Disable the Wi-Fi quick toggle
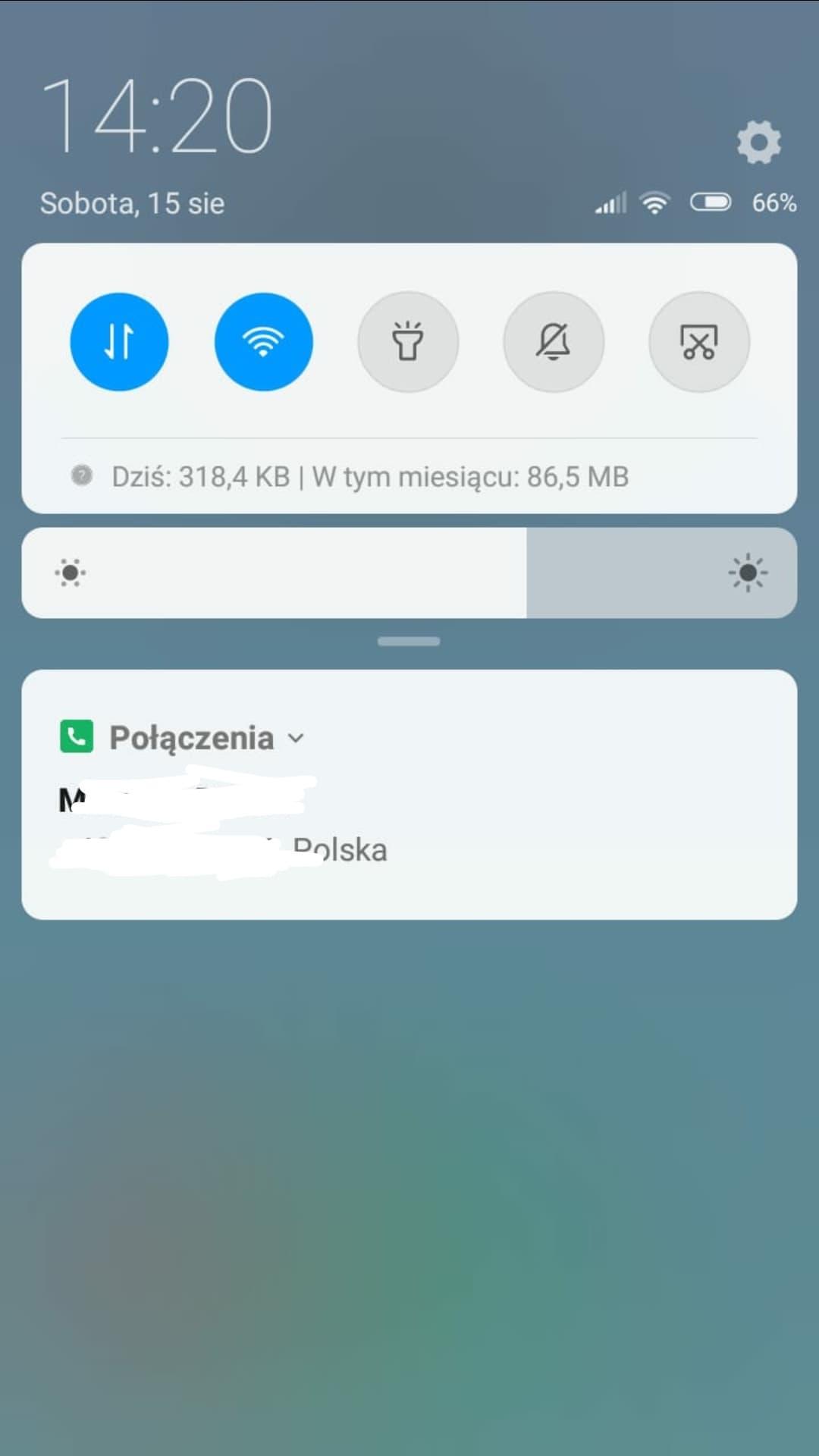This screenshot has height=1456, width=819. pyautogui.click(x=263, y=342)
